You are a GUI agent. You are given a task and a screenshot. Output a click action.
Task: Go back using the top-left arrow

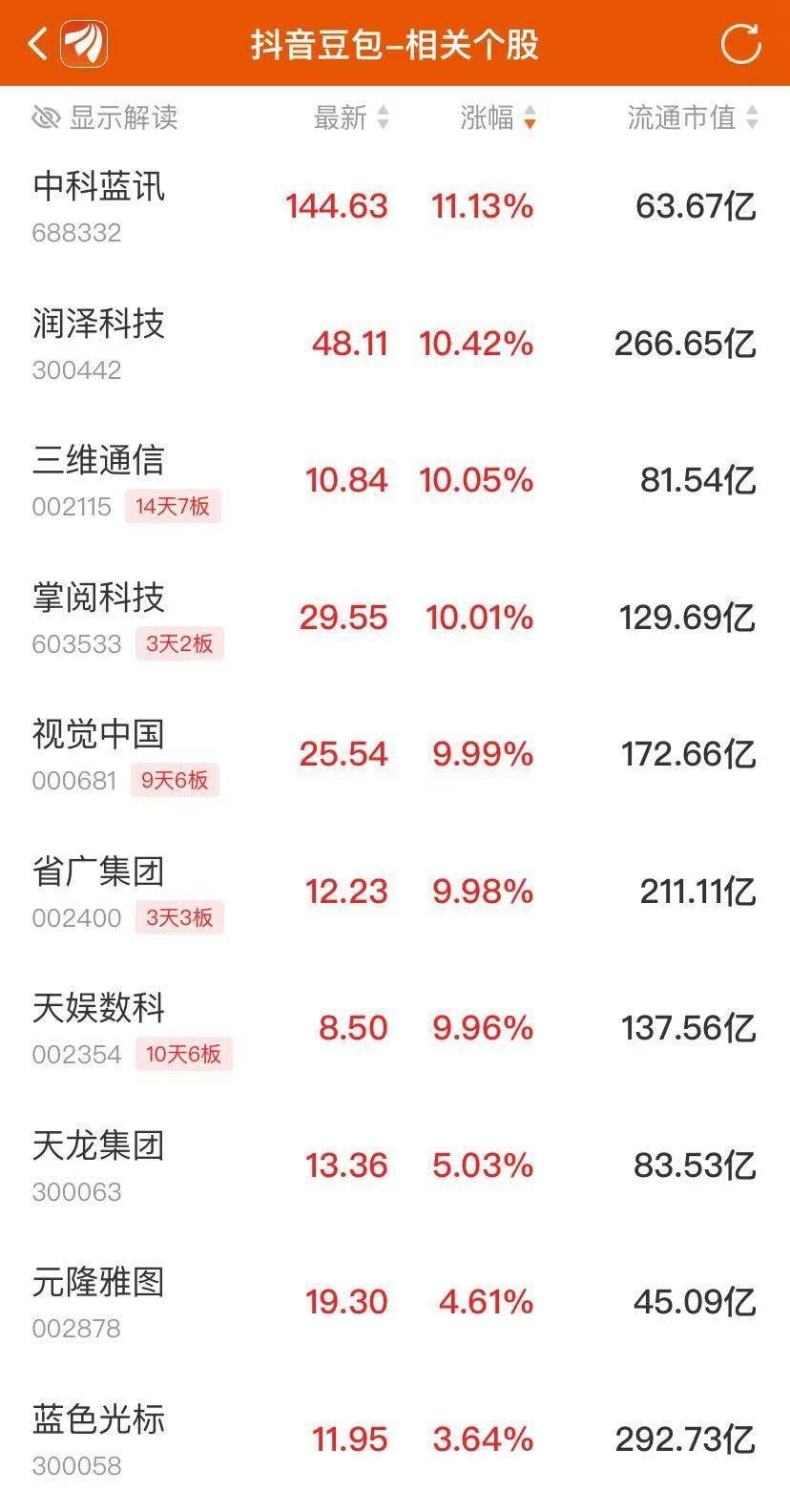(38, 44)
